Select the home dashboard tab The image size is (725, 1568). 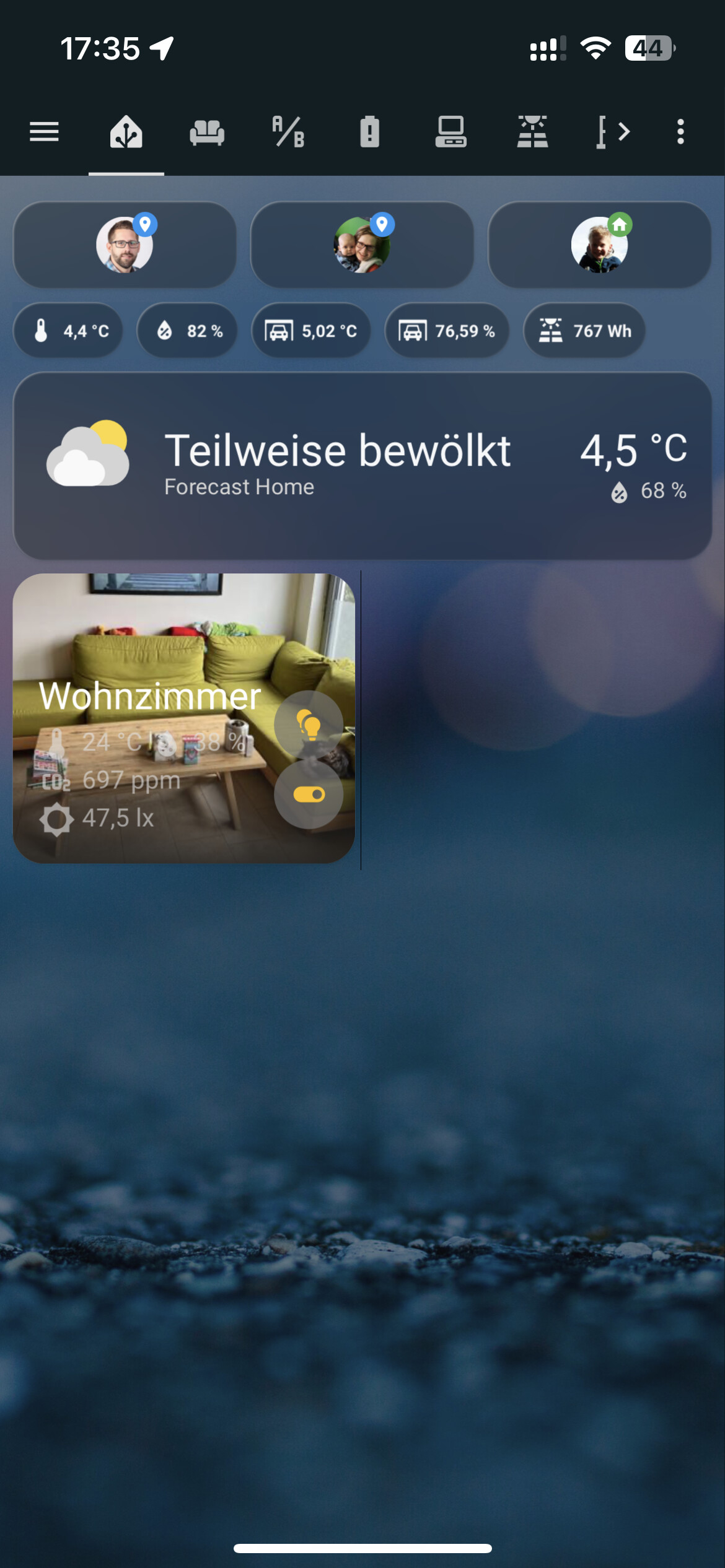click(126, 132)
